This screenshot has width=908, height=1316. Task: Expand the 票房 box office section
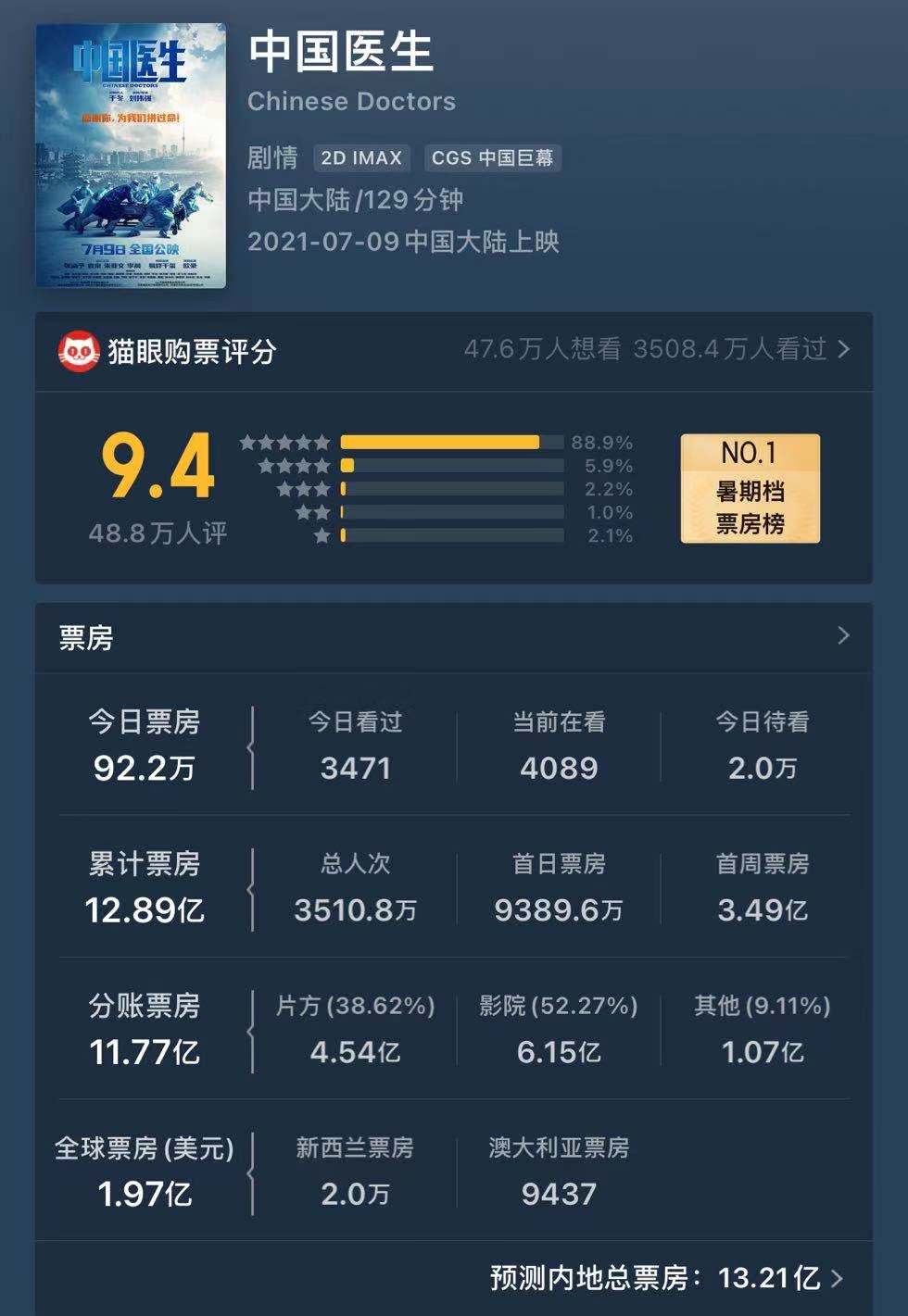click(454, 637)
